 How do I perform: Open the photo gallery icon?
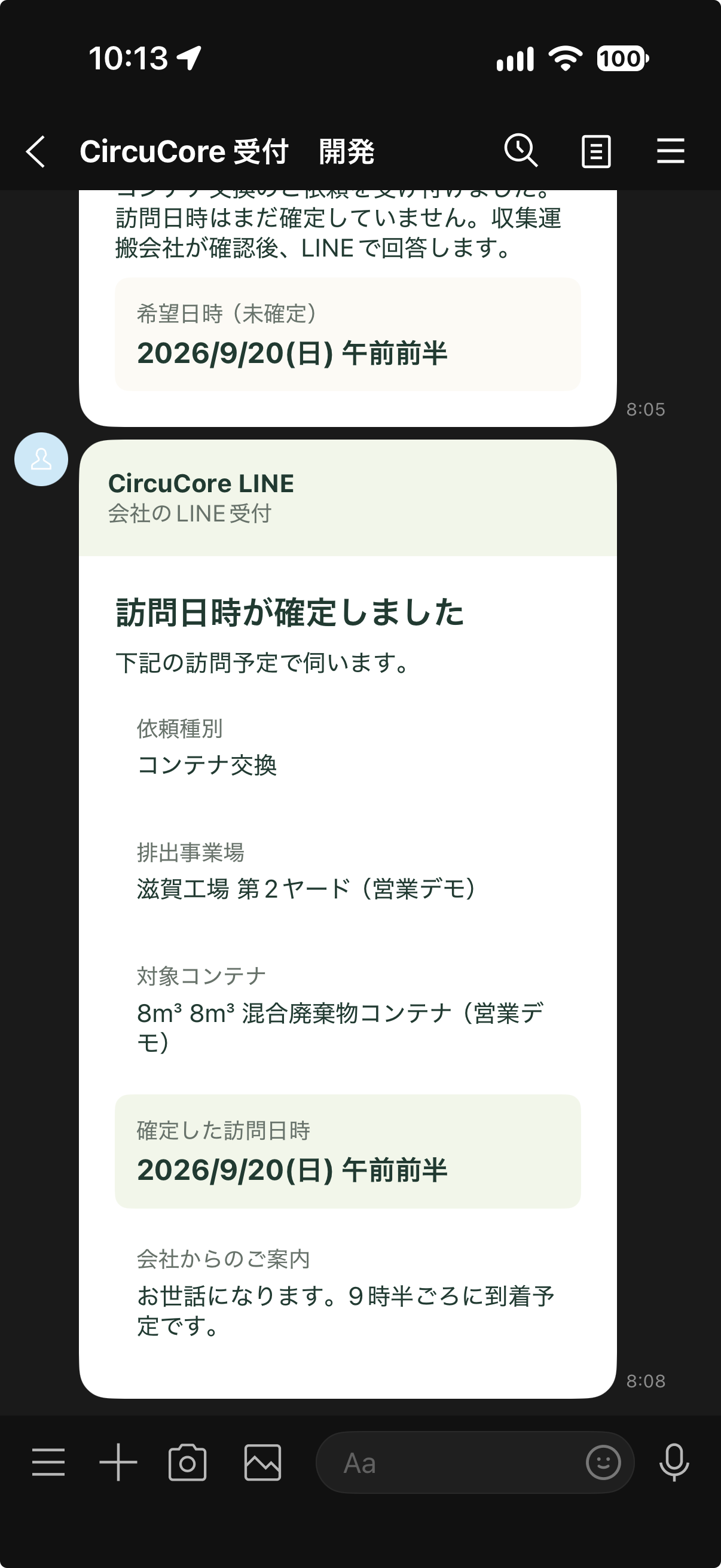pyautogui.click(x=263, y=1462)
